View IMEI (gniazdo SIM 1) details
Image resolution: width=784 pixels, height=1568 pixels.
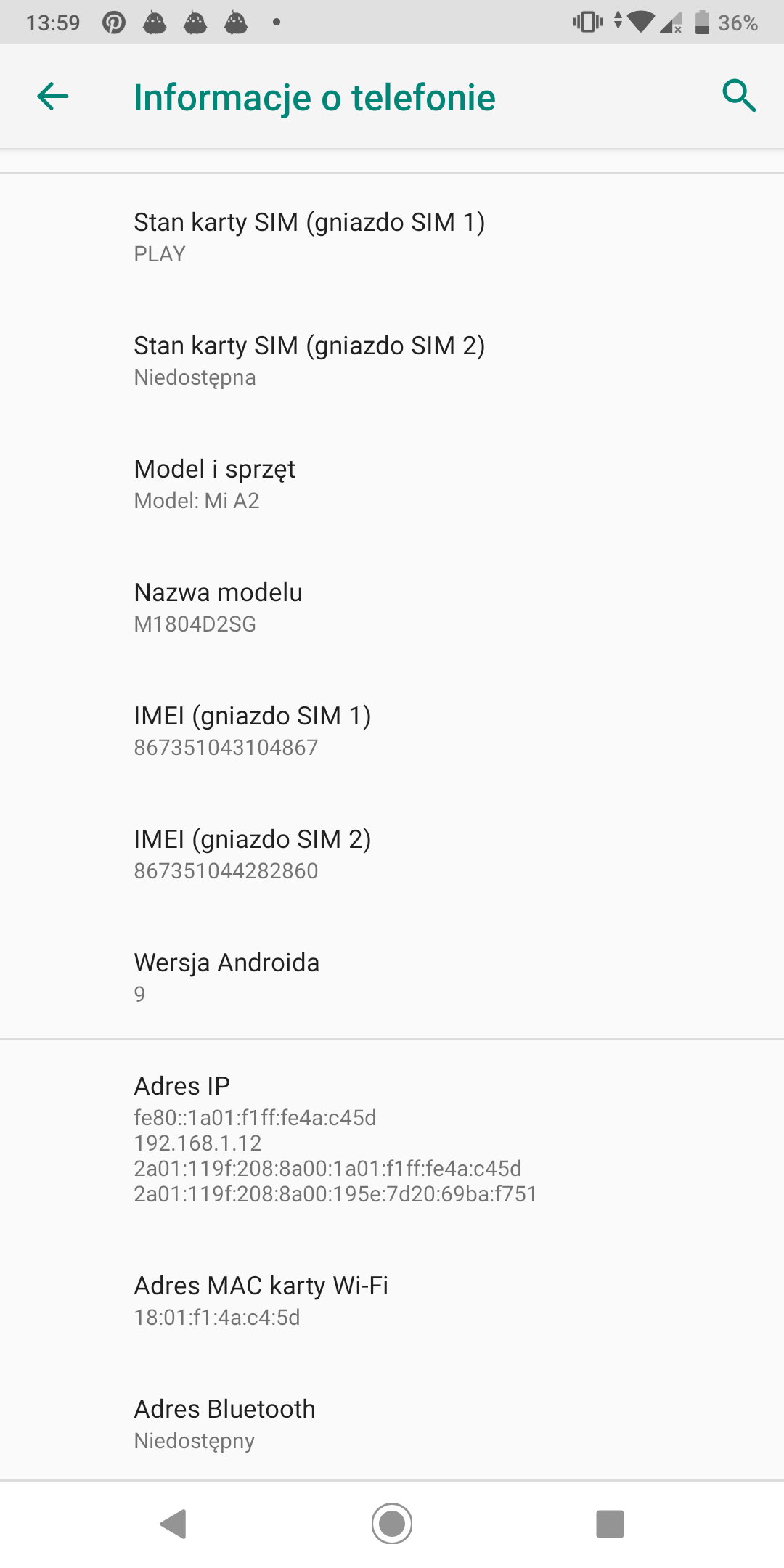coord(392,730)
